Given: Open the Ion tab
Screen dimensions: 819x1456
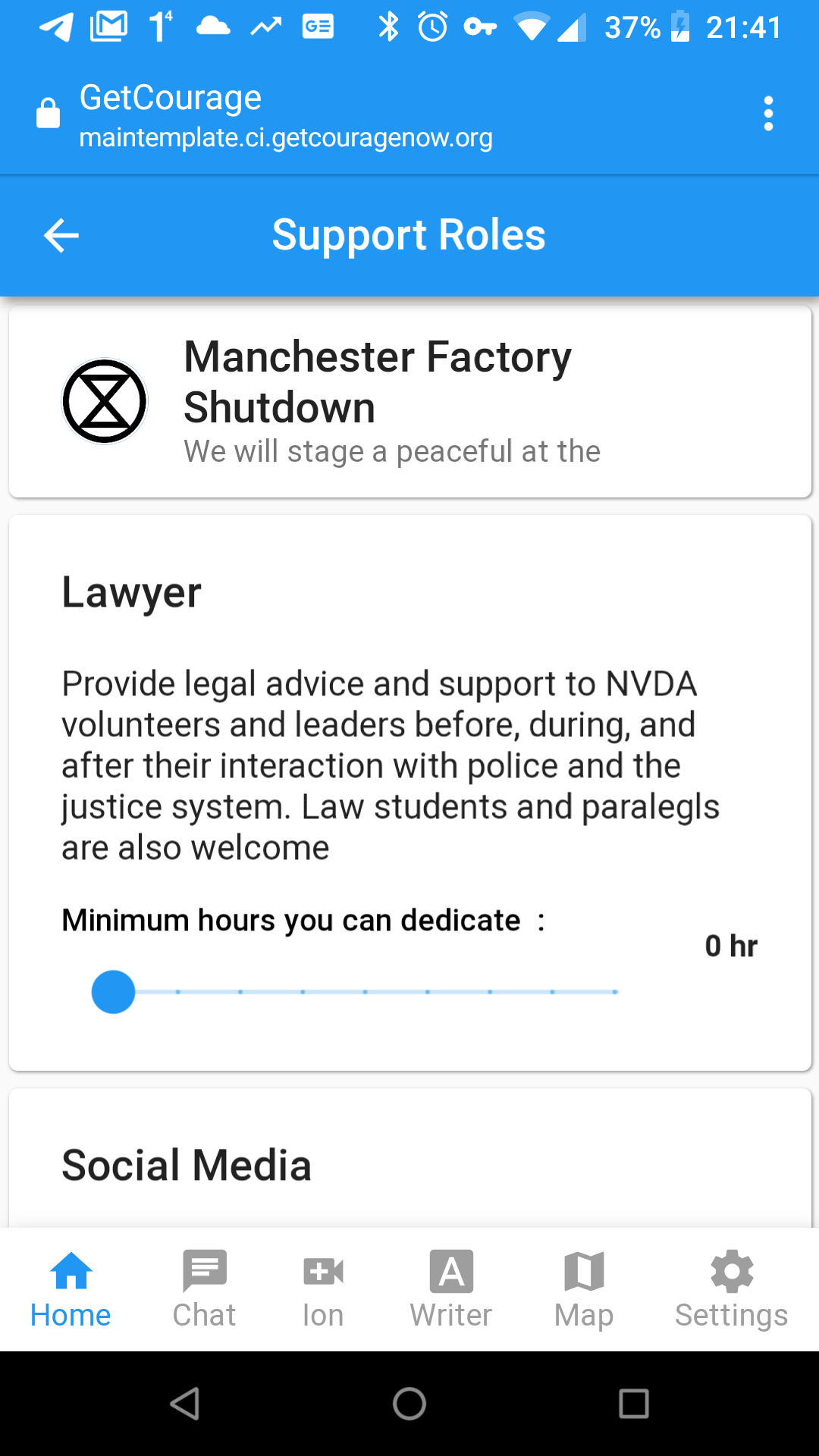Looking at the screenshot, I should [323, 1290].
